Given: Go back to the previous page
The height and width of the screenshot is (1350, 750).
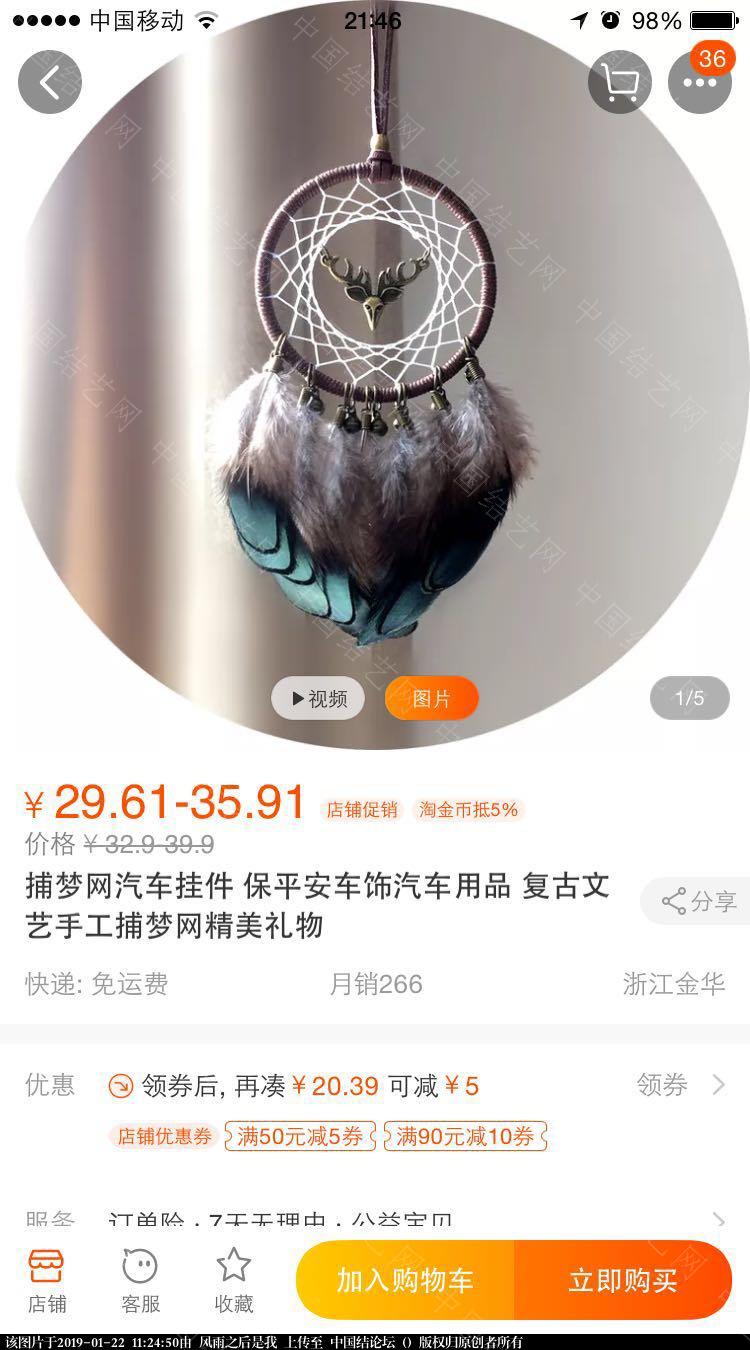Looking at the screenshot, I should tap(50, 82).
